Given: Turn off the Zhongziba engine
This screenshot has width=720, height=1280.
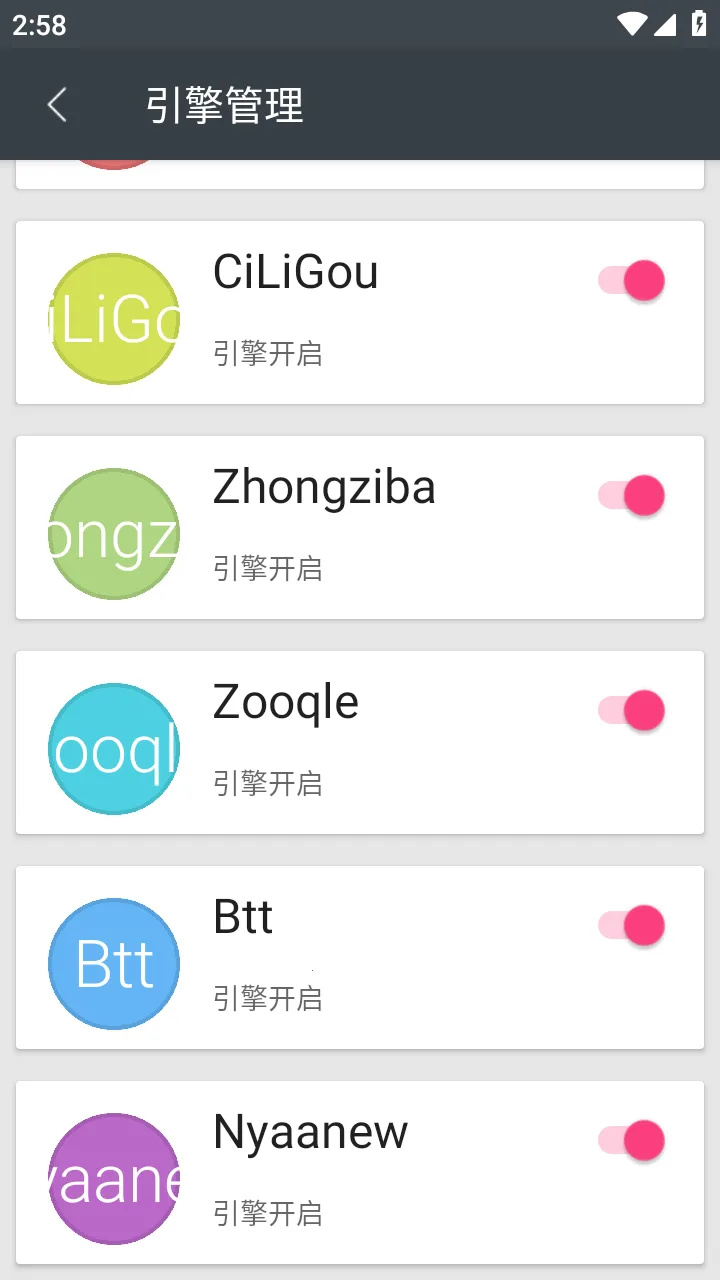Looking at the screenshot, I should pos(631,495).
